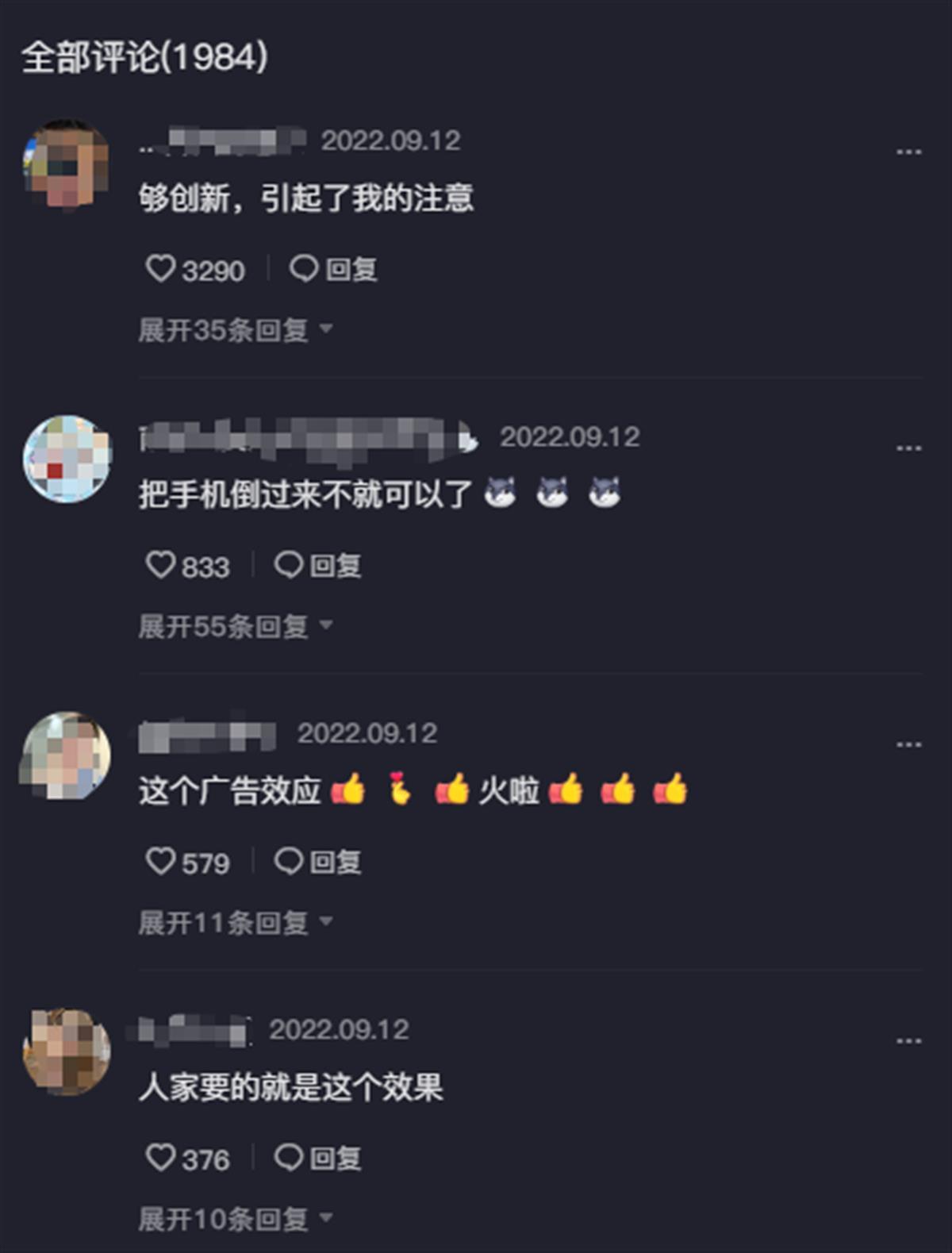This screenshot has height=1253, width=952.
Task: Like the comment with 376 likes
Action: tap(161, 1159)
